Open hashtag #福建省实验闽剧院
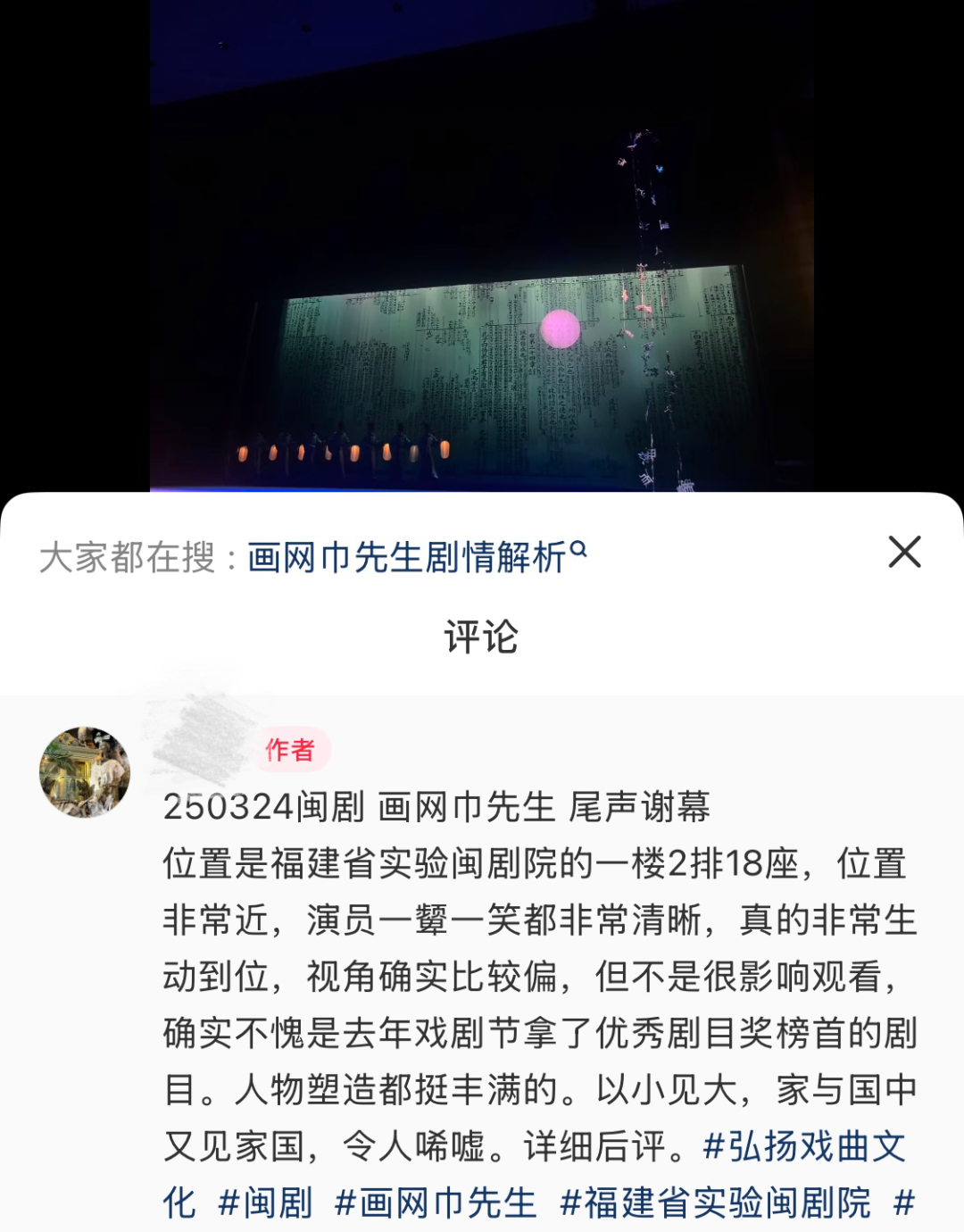This screenshot has height=1232, width=964. (715, 1203)
